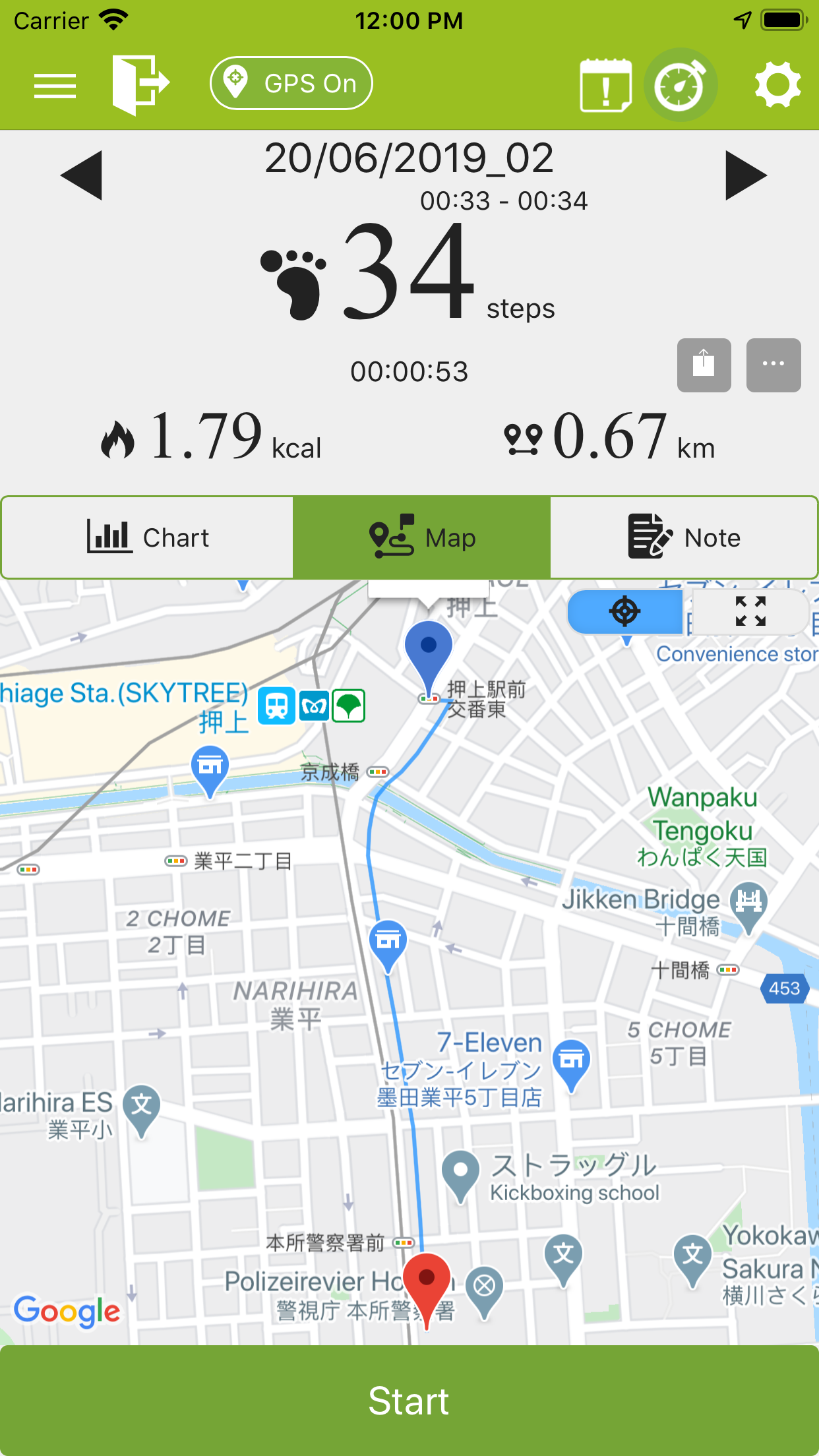
Task: Toggle to the Chart view
Action: 146,537
